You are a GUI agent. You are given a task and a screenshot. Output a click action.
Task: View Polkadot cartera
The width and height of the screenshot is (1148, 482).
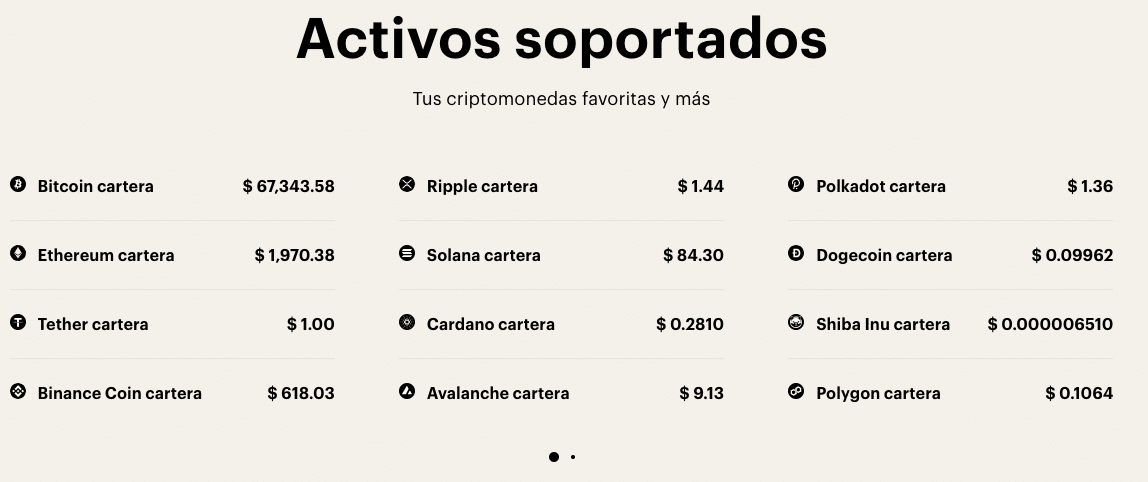pyautogui.click(x=880, y=186)
